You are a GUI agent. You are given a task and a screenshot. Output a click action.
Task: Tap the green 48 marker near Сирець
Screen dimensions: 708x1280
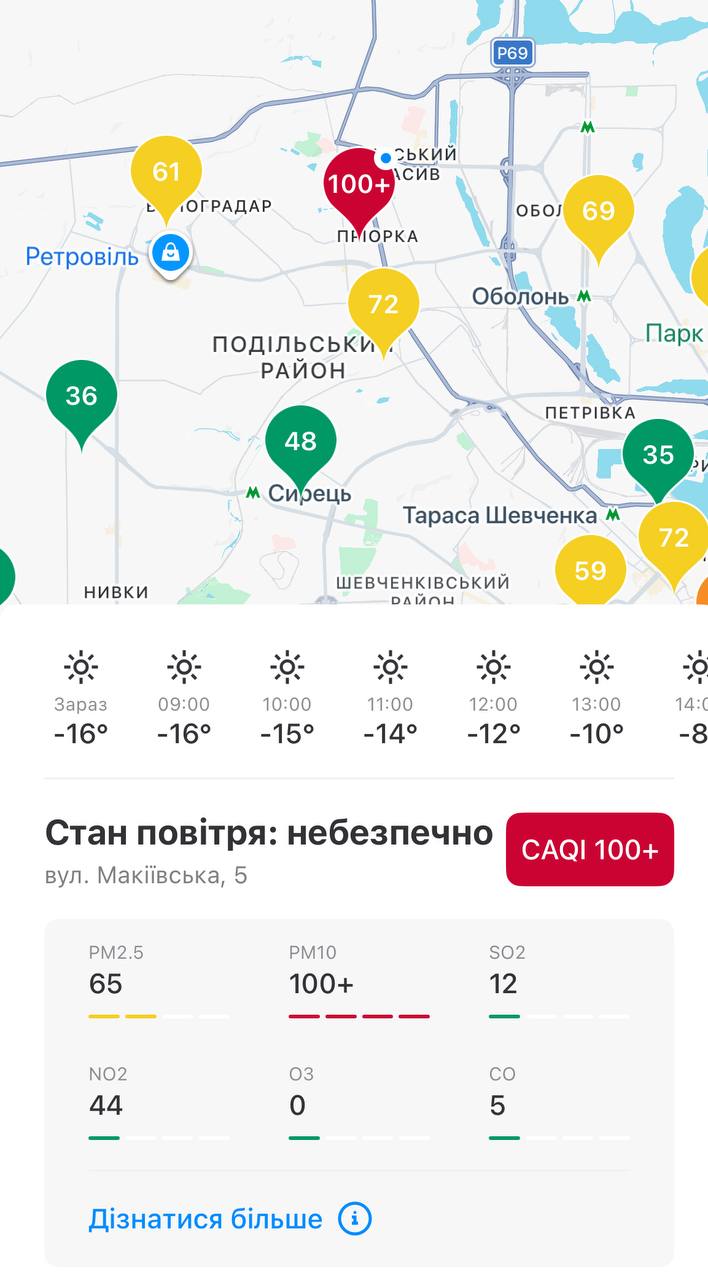(x=300, y=442)
